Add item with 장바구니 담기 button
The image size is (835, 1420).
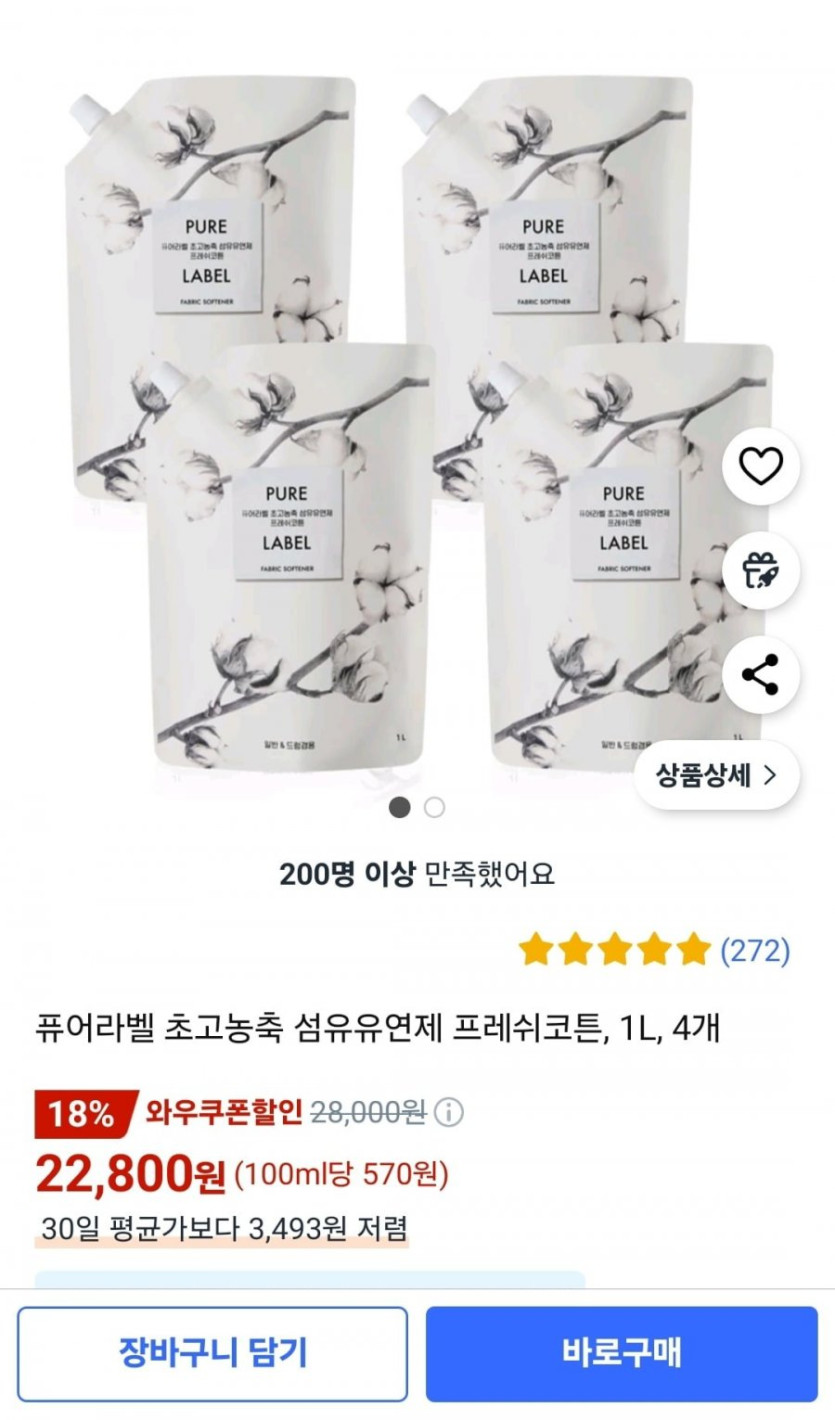212,1353
